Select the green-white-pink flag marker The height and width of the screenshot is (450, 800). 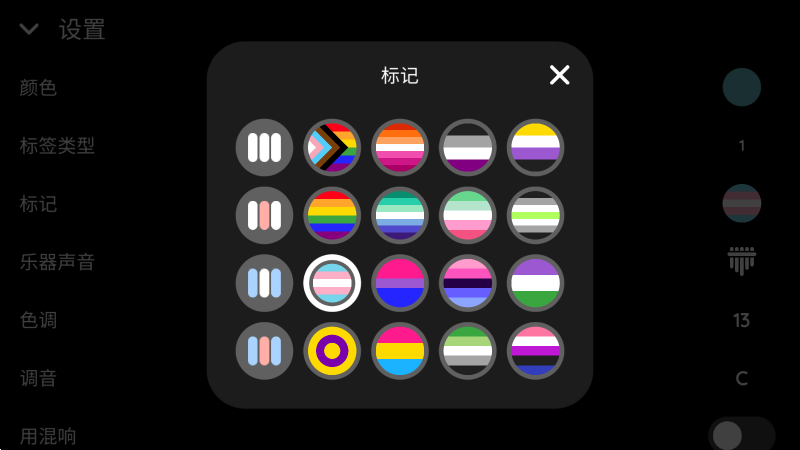tap(467, 215)
